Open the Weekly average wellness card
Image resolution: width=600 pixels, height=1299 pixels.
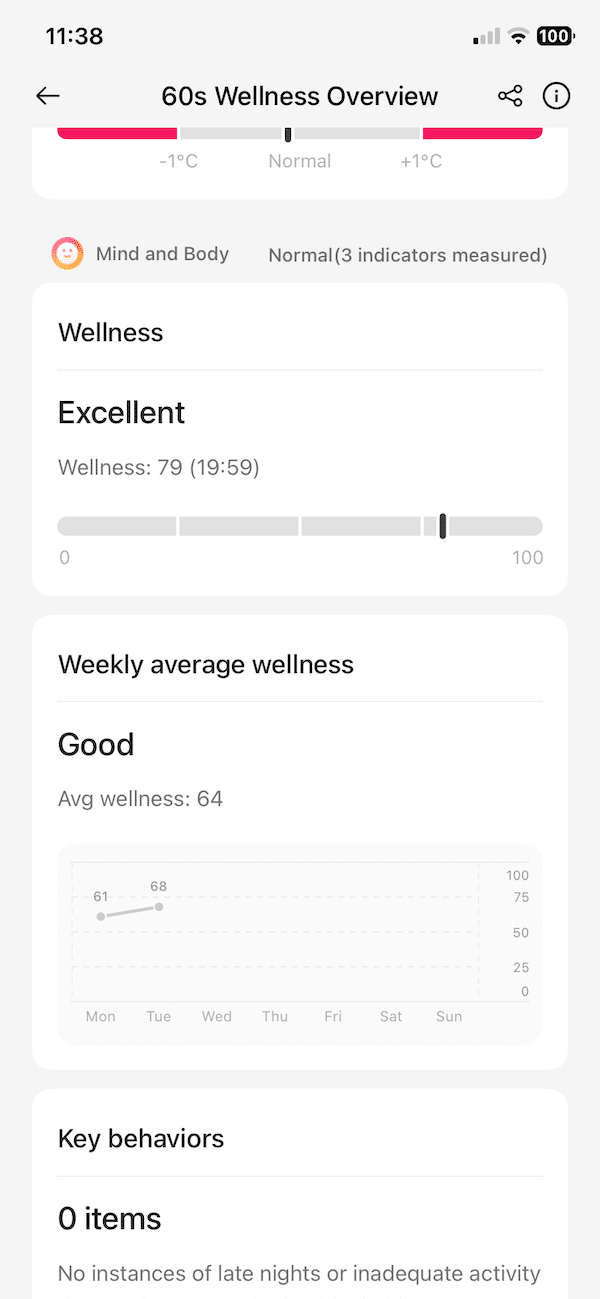click(300, 840)
